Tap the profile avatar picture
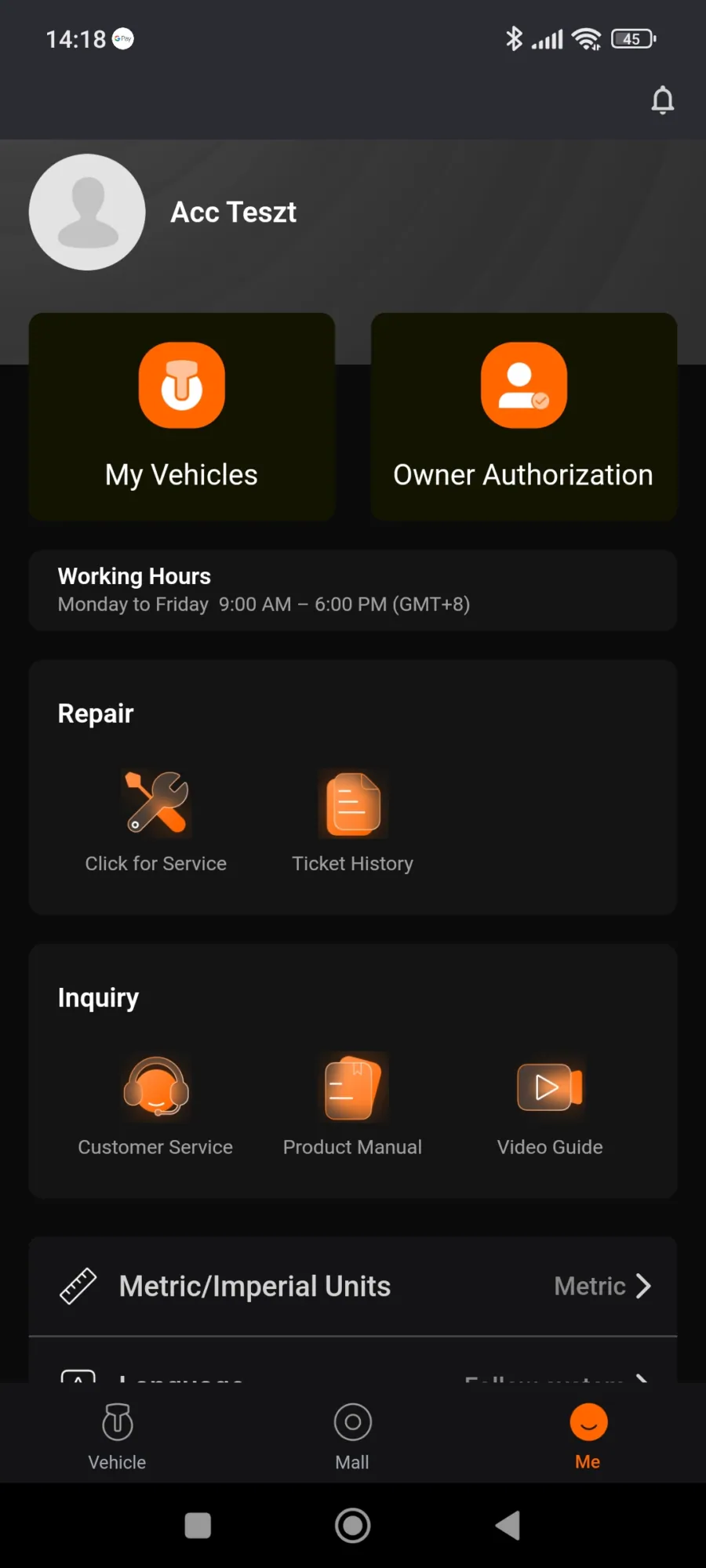The image size is (706, 1568). click(87, 212)
